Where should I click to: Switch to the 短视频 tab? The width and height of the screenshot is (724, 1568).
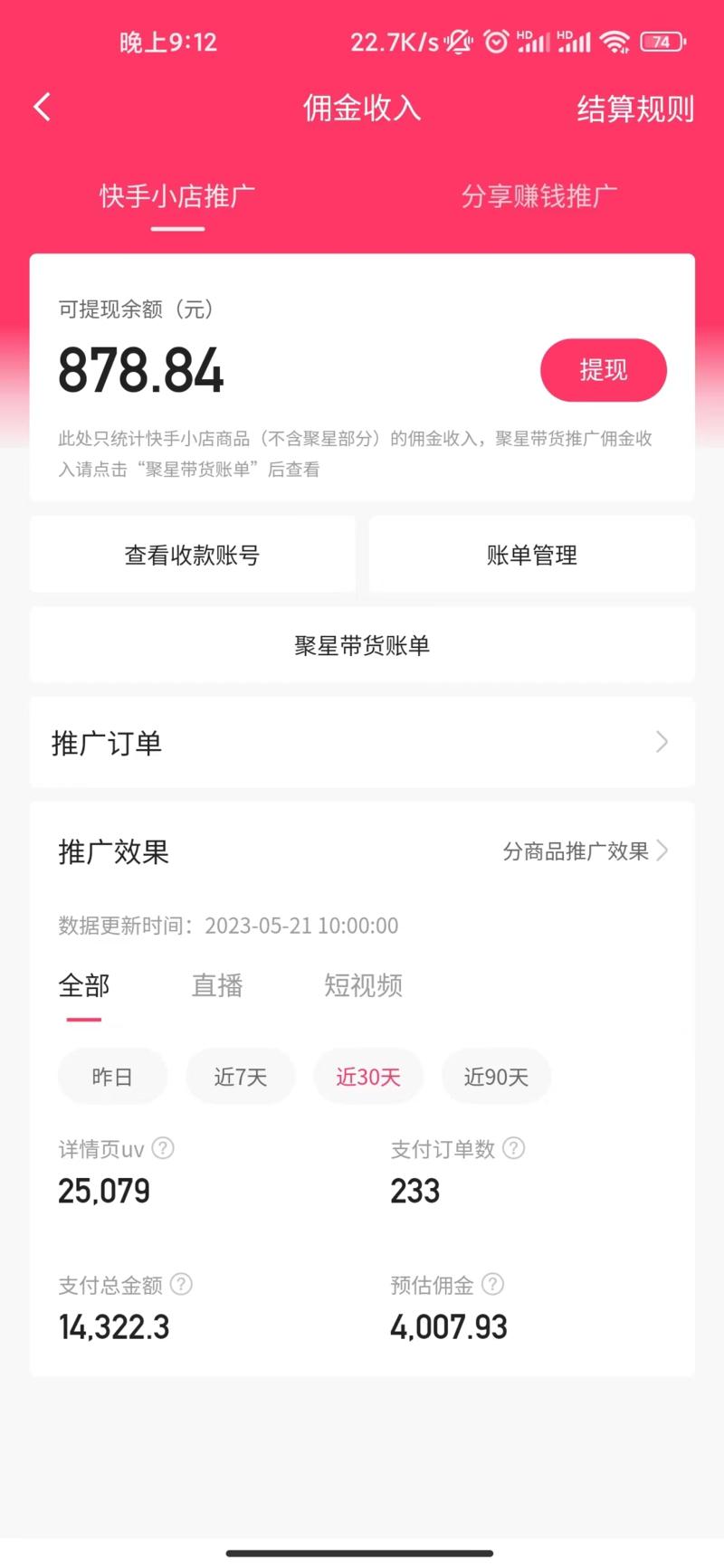pos(363,985)
